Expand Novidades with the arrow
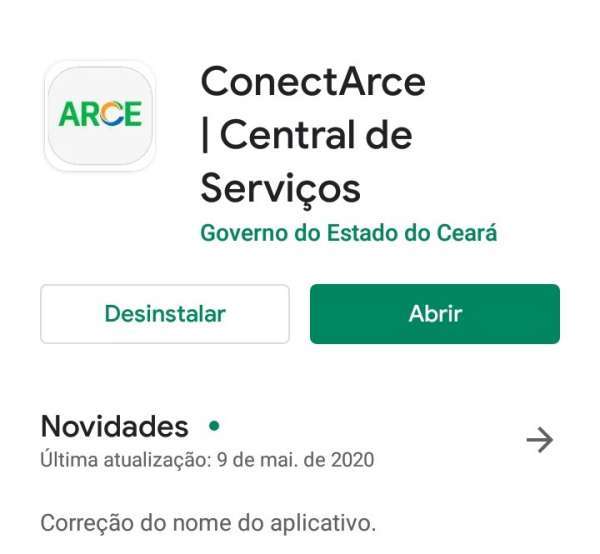Viewport: 600px width, 554px height. pos(540,440)
